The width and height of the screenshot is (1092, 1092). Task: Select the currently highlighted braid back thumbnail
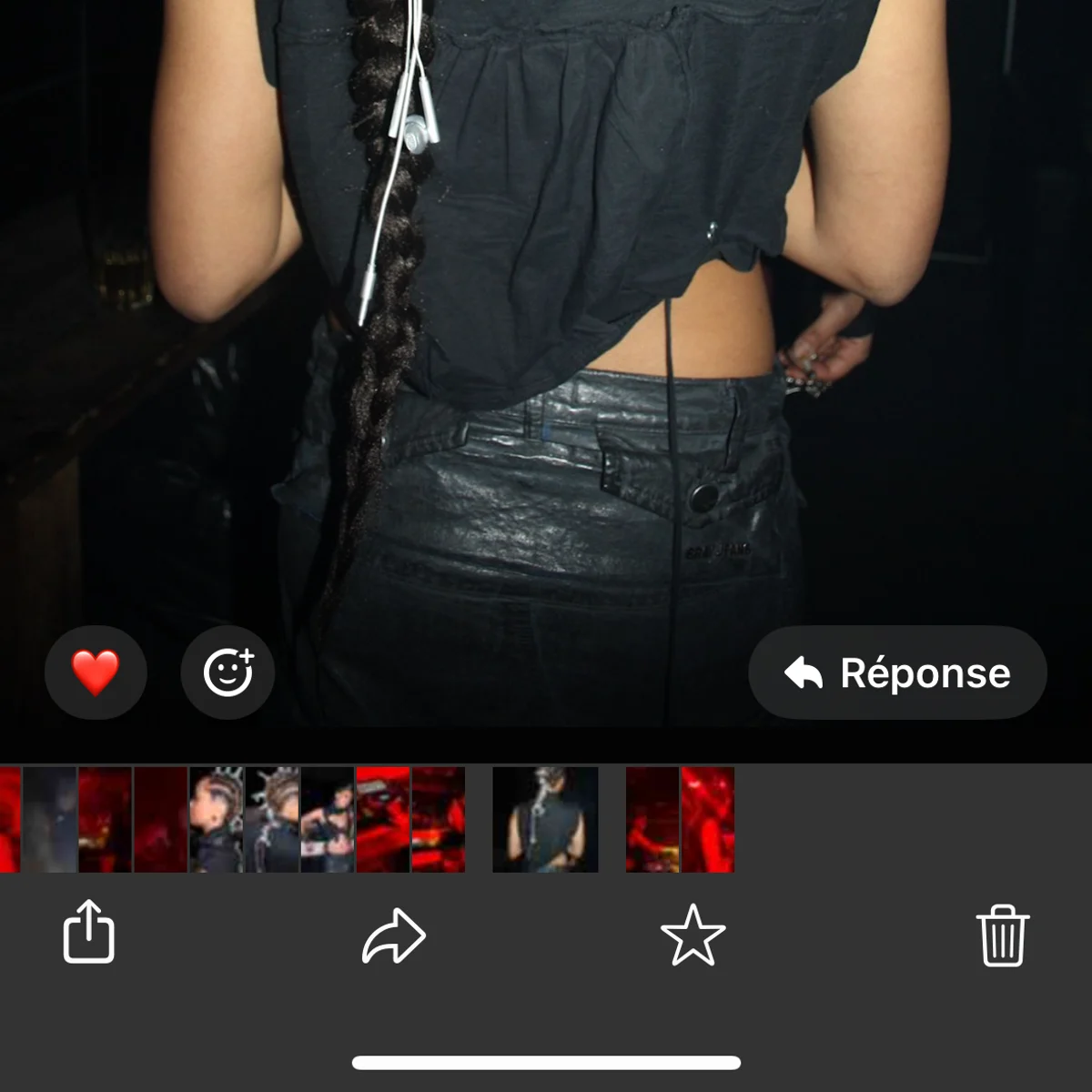coord(545,820)
